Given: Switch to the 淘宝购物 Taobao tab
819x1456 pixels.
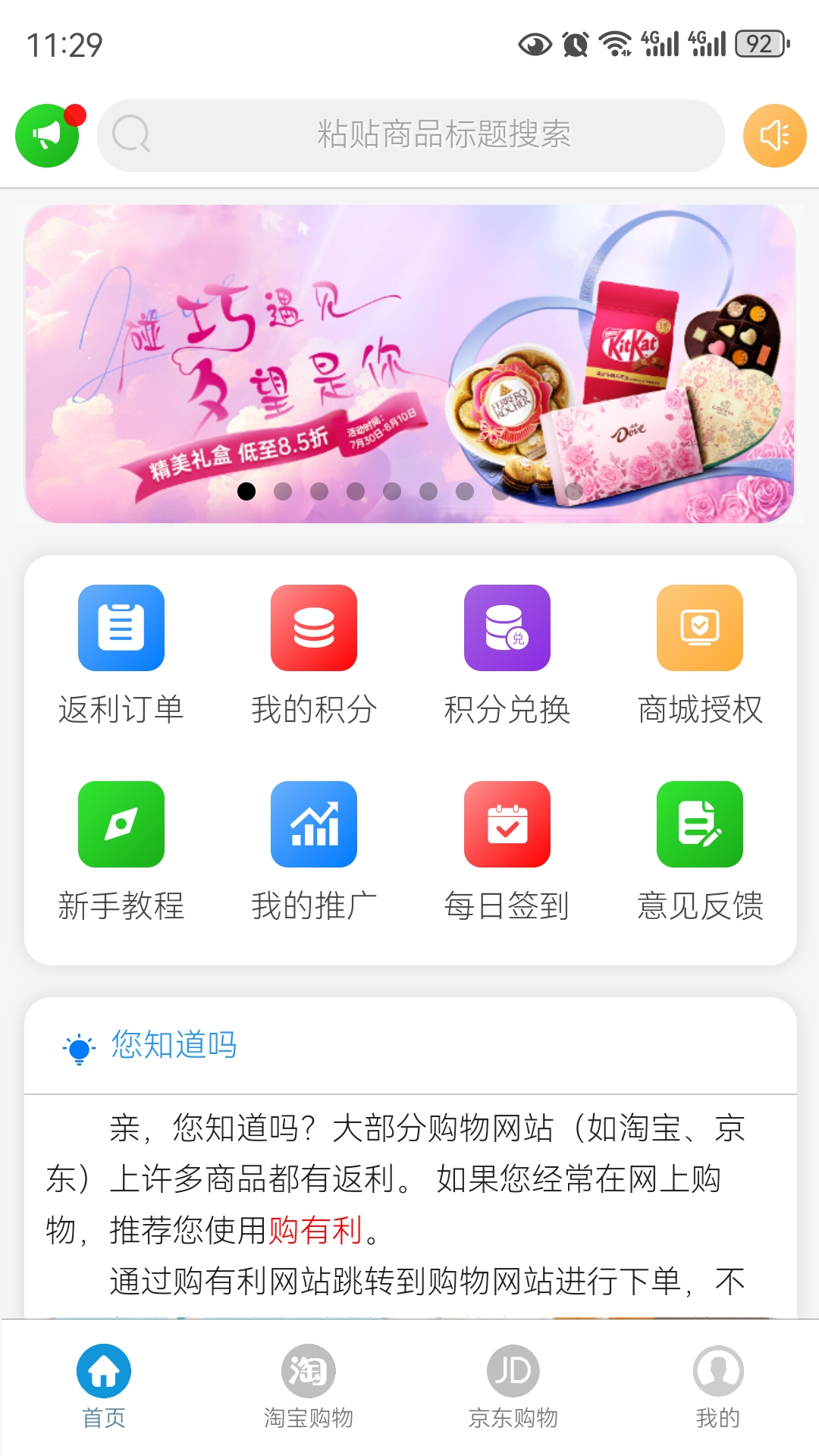Looking at the screenshot, I should 307,1388.
